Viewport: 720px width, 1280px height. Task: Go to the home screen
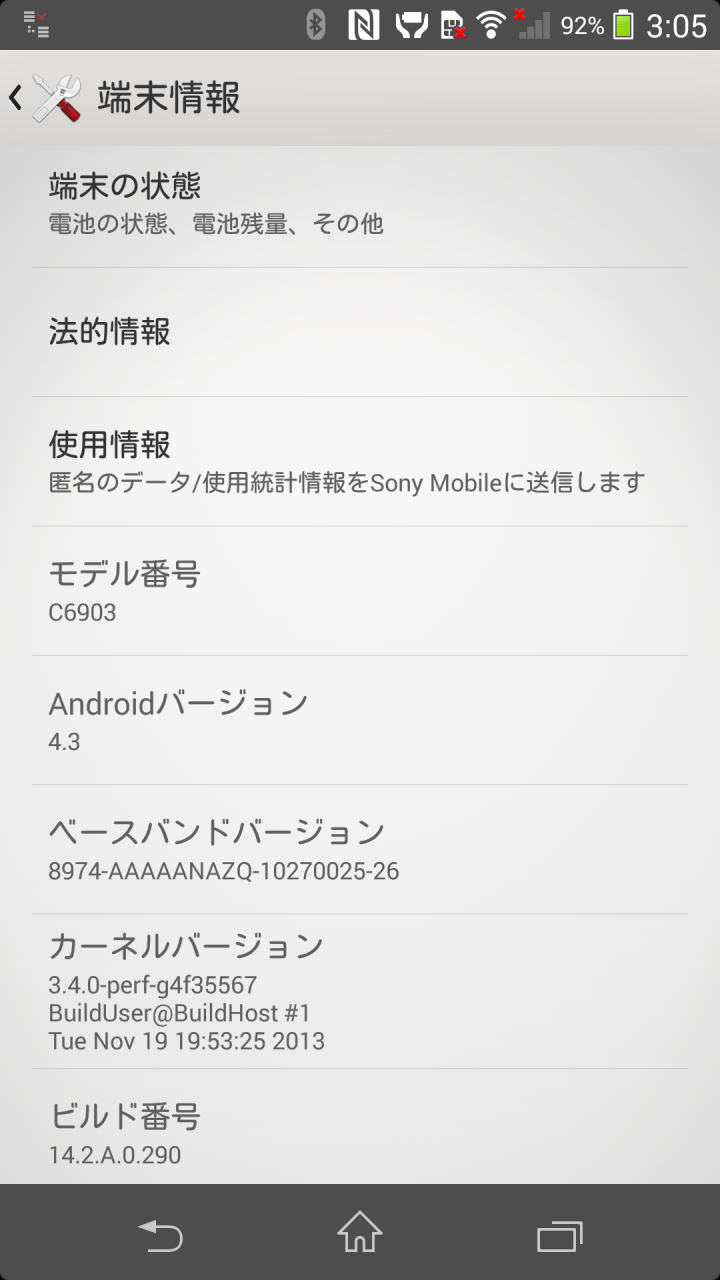click(360, 1233)
